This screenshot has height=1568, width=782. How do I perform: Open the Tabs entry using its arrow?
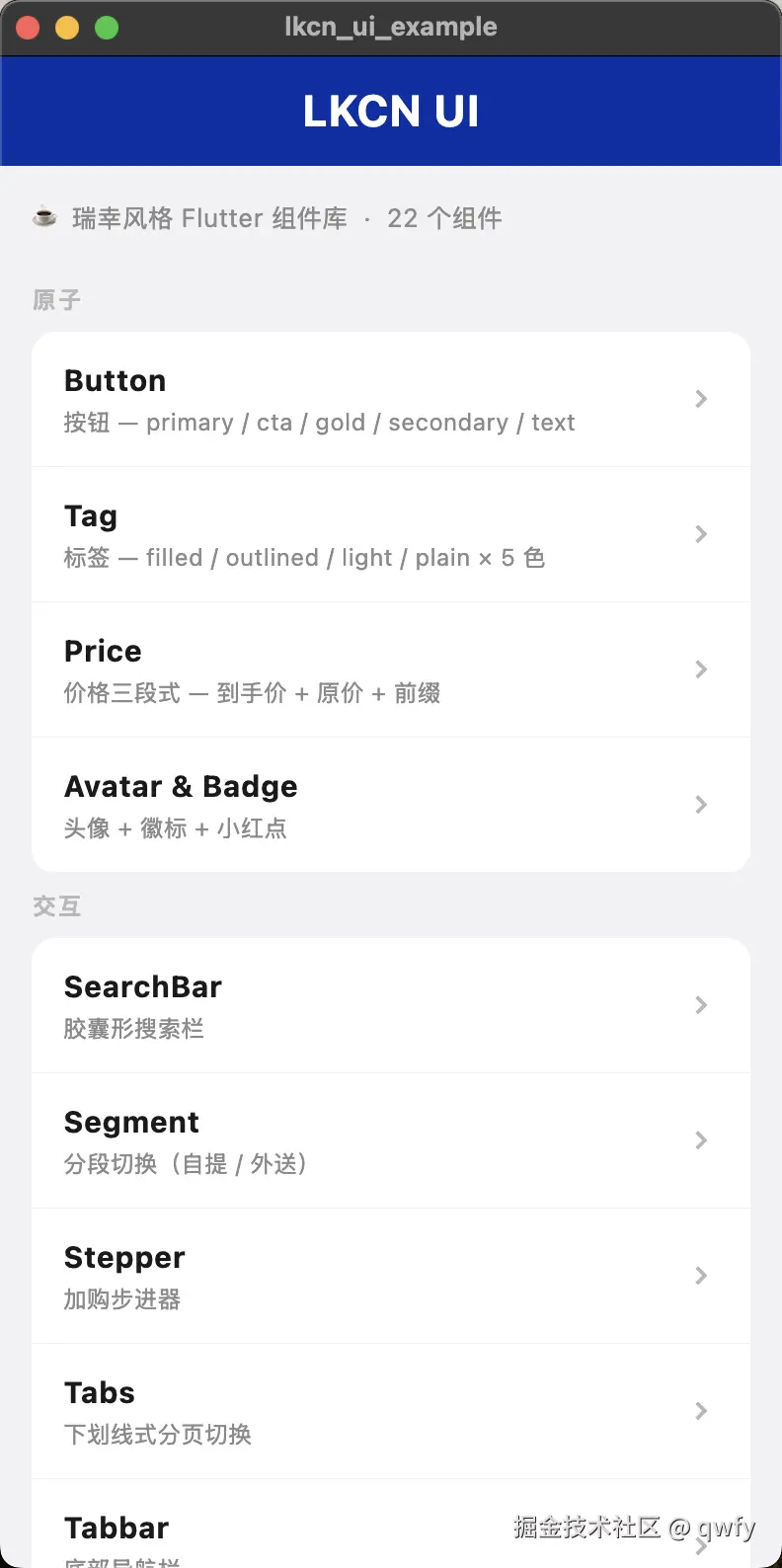click(701, 1411)
